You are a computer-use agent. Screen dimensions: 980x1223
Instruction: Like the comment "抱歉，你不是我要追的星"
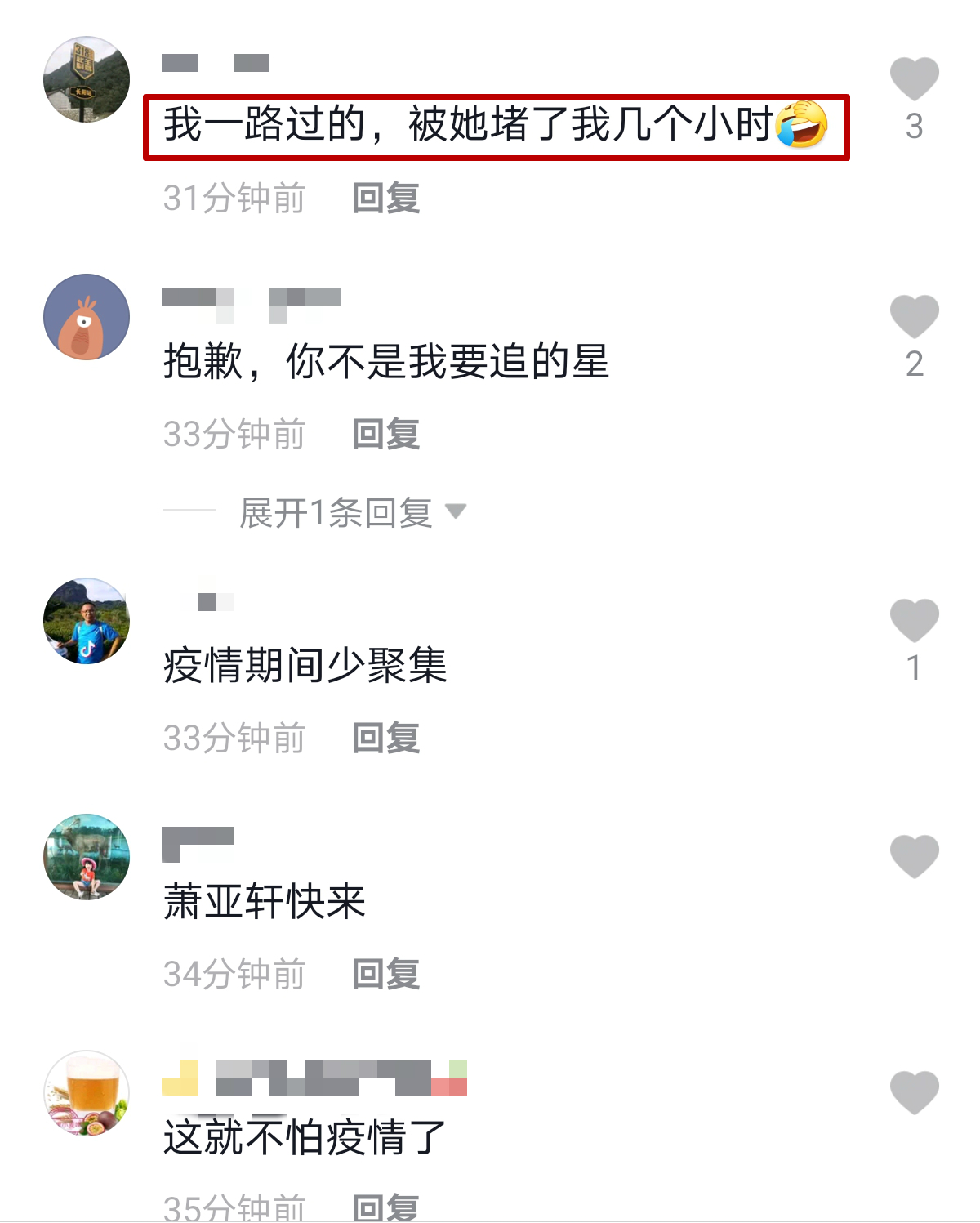[914, 316]
